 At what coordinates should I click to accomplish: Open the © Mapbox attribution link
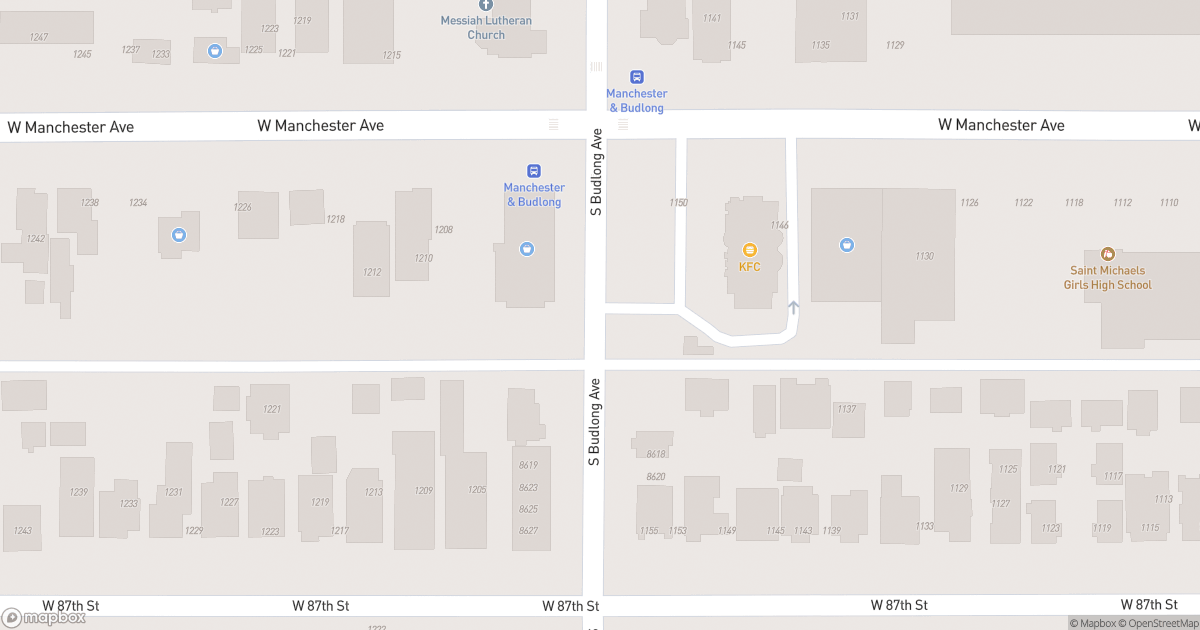[x=1093, y=623]
